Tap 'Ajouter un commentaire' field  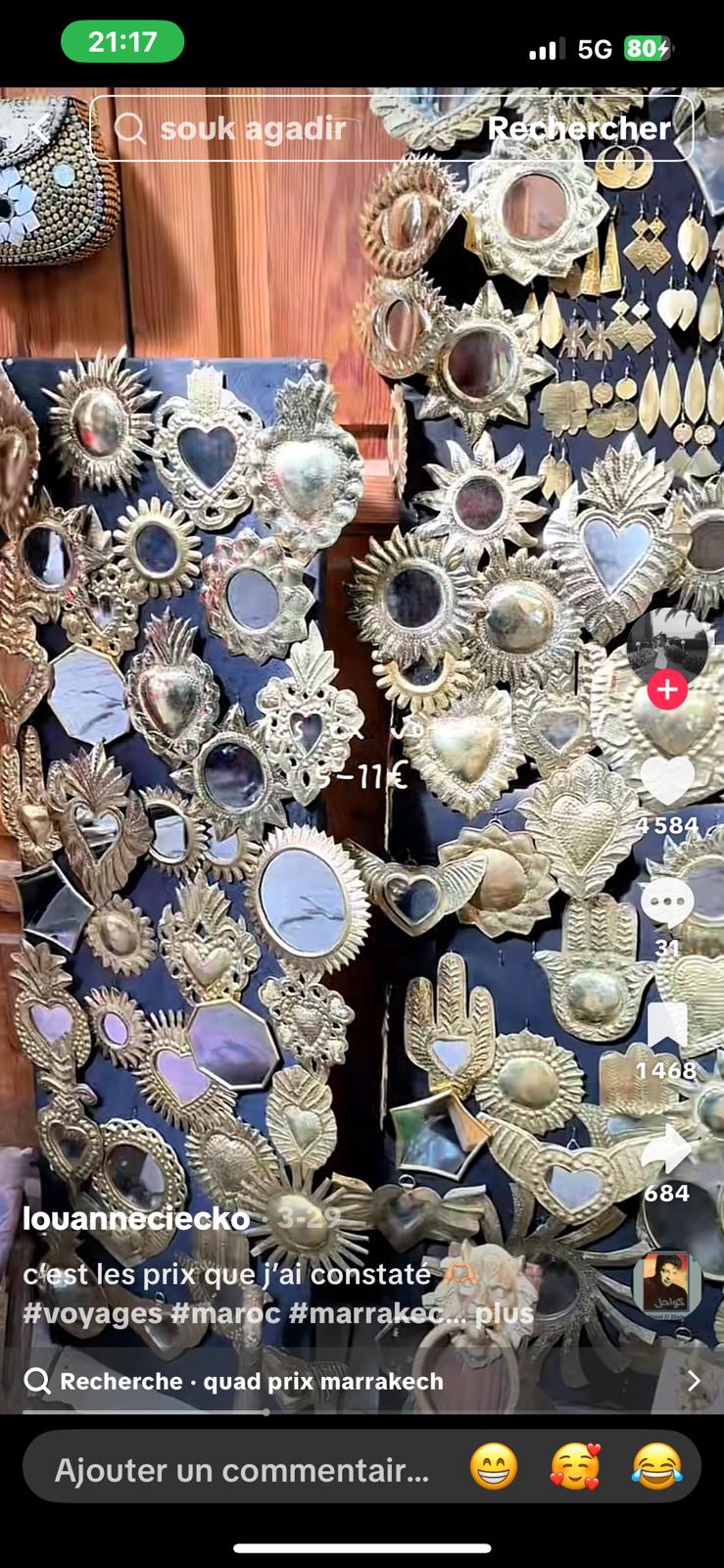241,1470
